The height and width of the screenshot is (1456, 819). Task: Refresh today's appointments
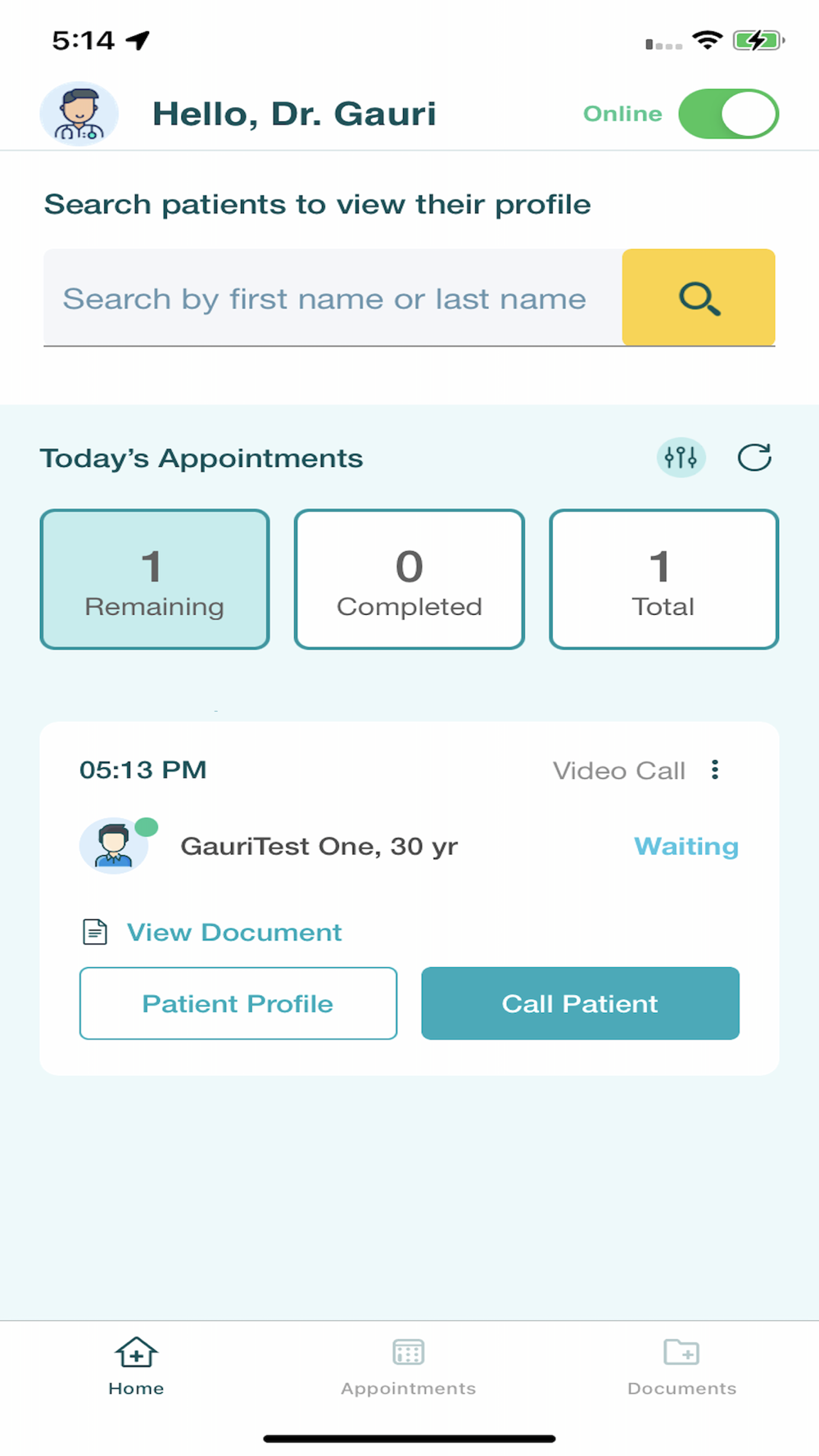click(x=754, y=458)
